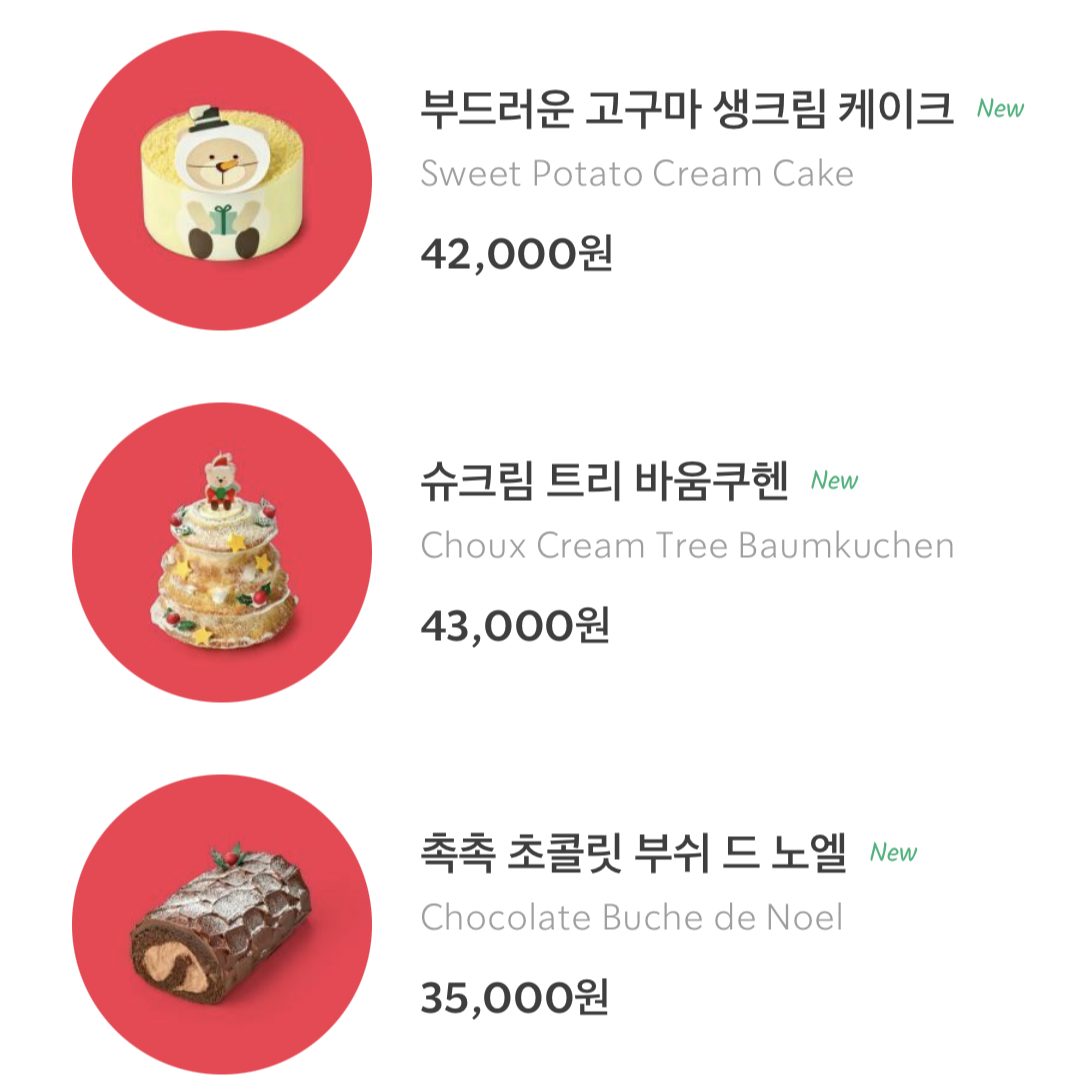View the Choux Cream Tree Baumkuchen details
Screen dimensions: 1082x1087
point(604,482)
